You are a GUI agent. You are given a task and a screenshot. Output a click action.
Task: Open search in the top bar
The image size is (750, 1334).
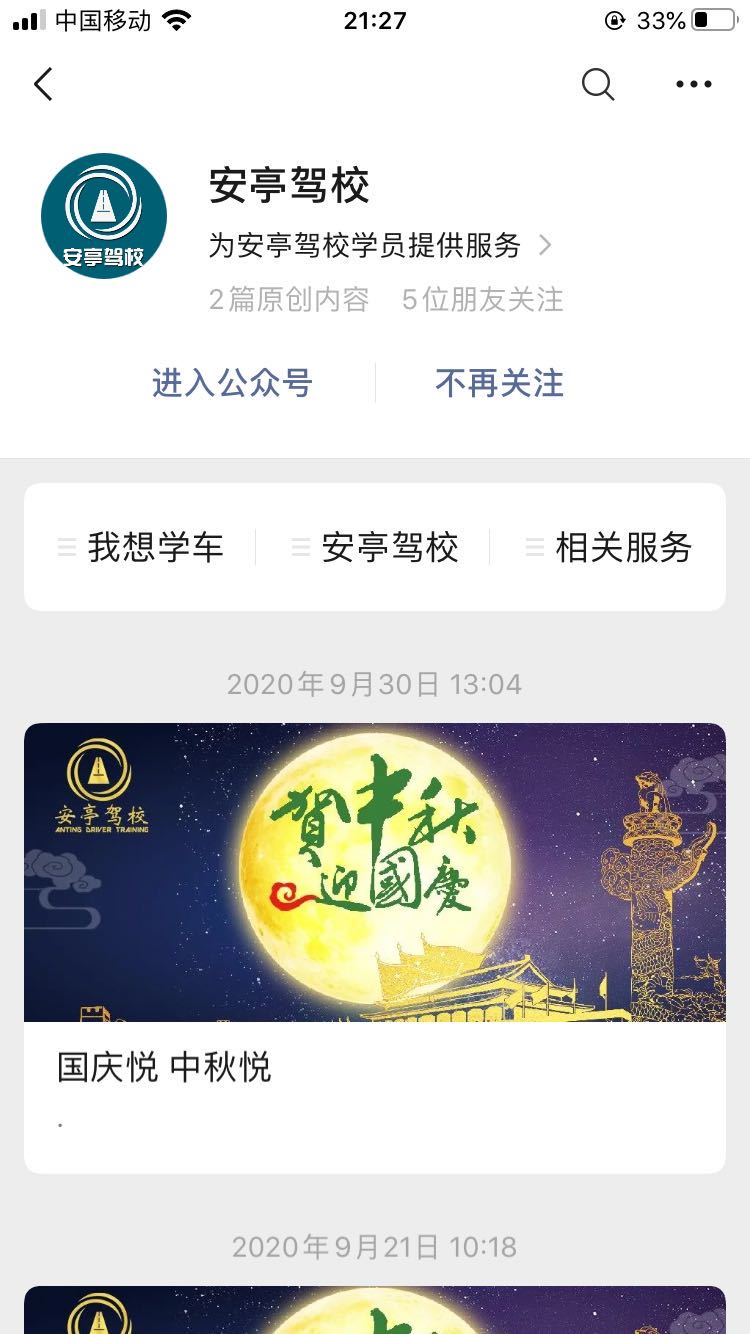(597, 85)
